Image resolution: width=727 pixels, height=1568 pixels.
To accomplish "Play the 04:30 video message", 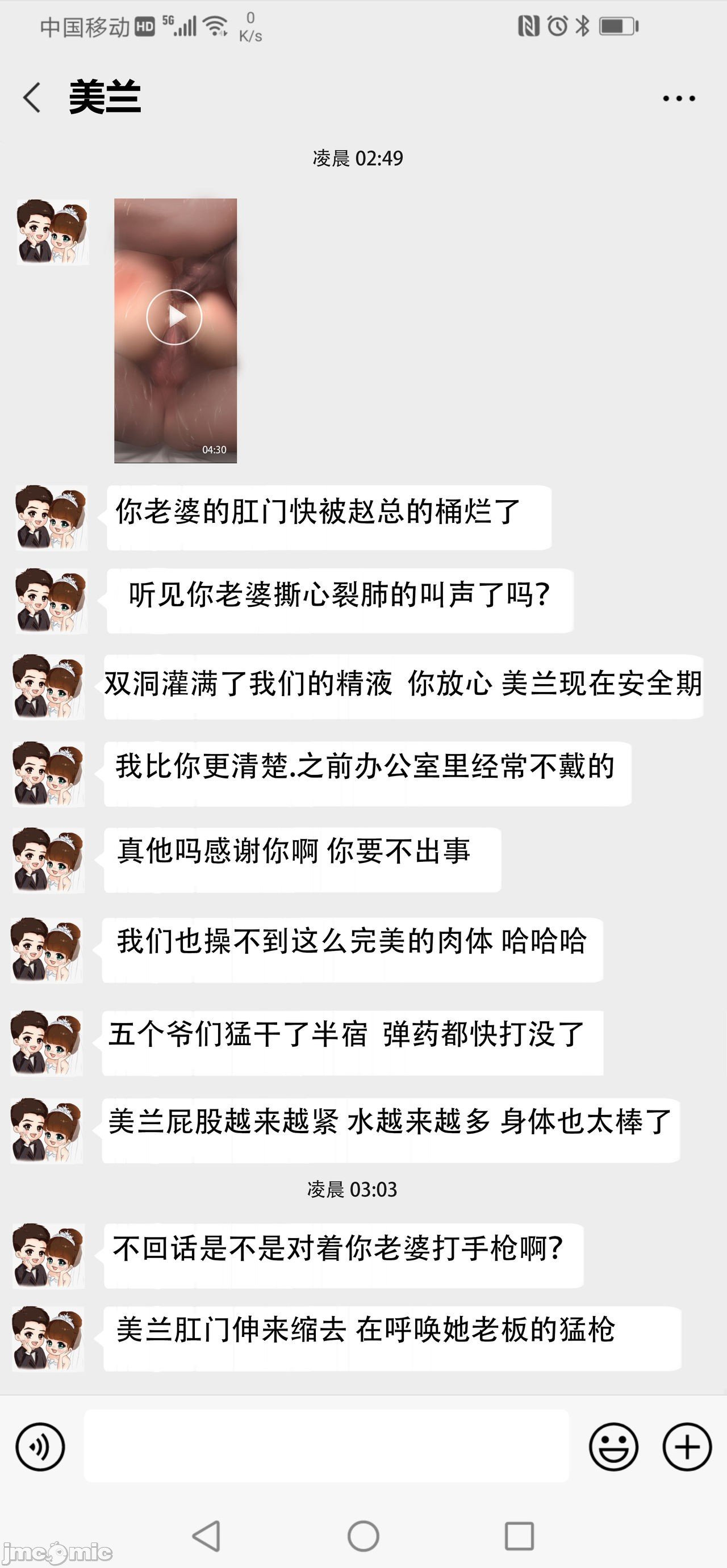I will pos(176,330).
